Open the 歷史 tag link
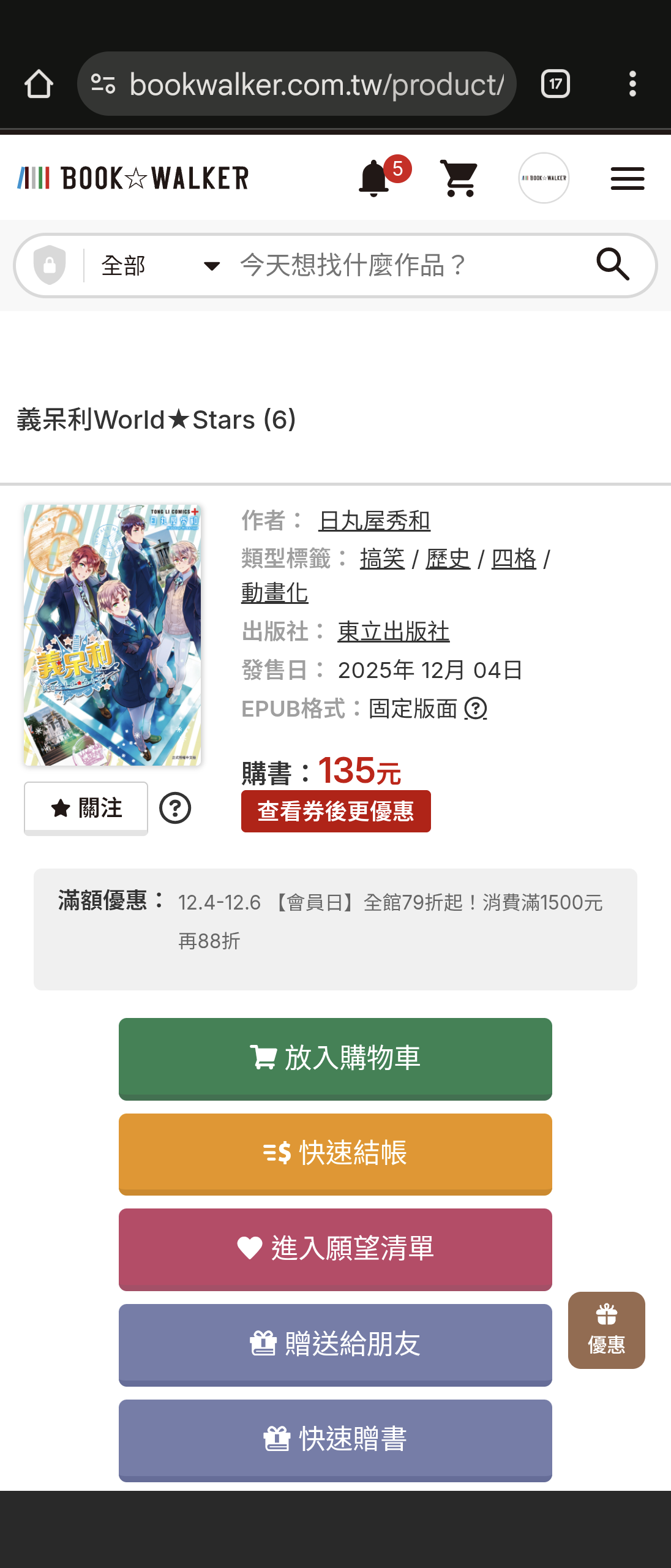Image resolution: width=671 pixels, height=1568 pixels. coord(448,559)
